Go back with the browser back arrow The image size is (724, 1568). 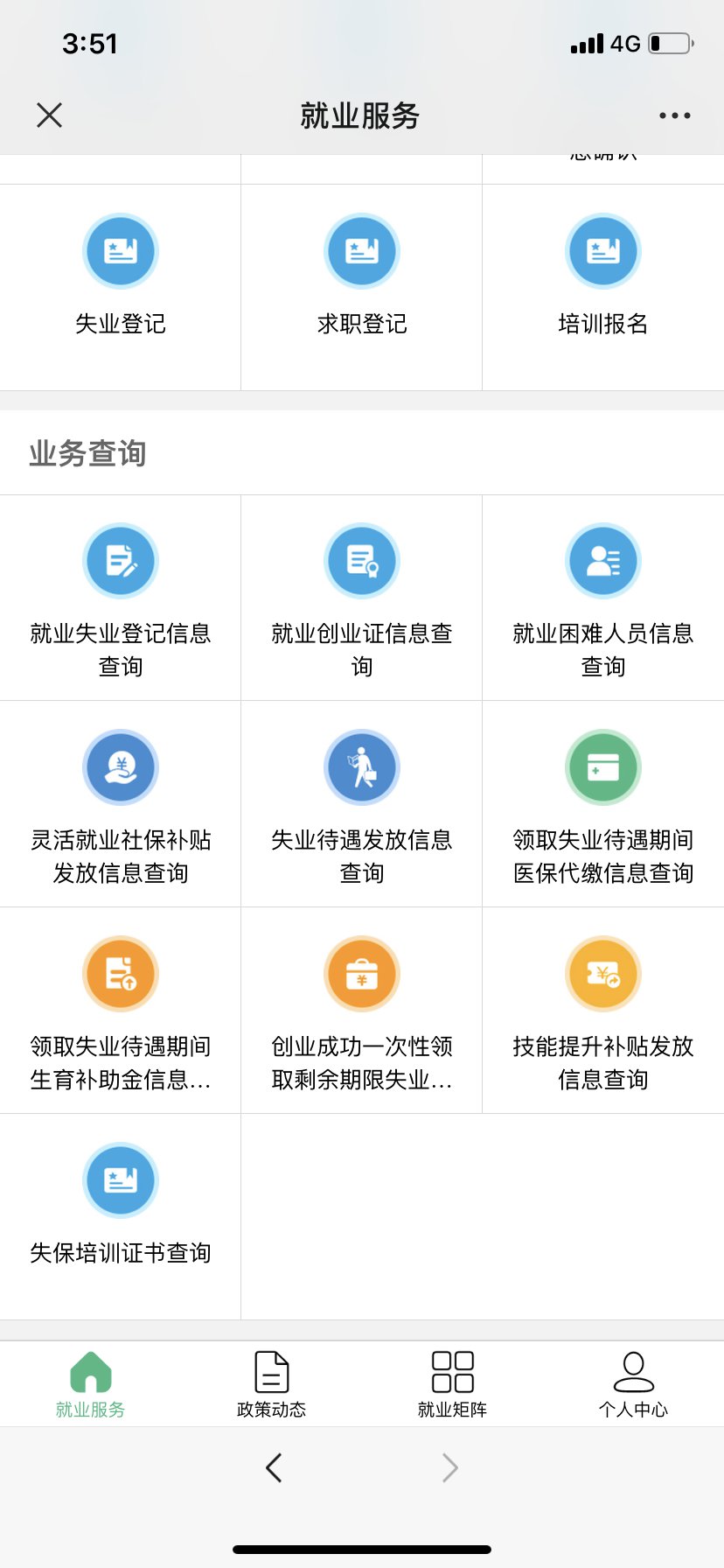tap(274, 1467)
